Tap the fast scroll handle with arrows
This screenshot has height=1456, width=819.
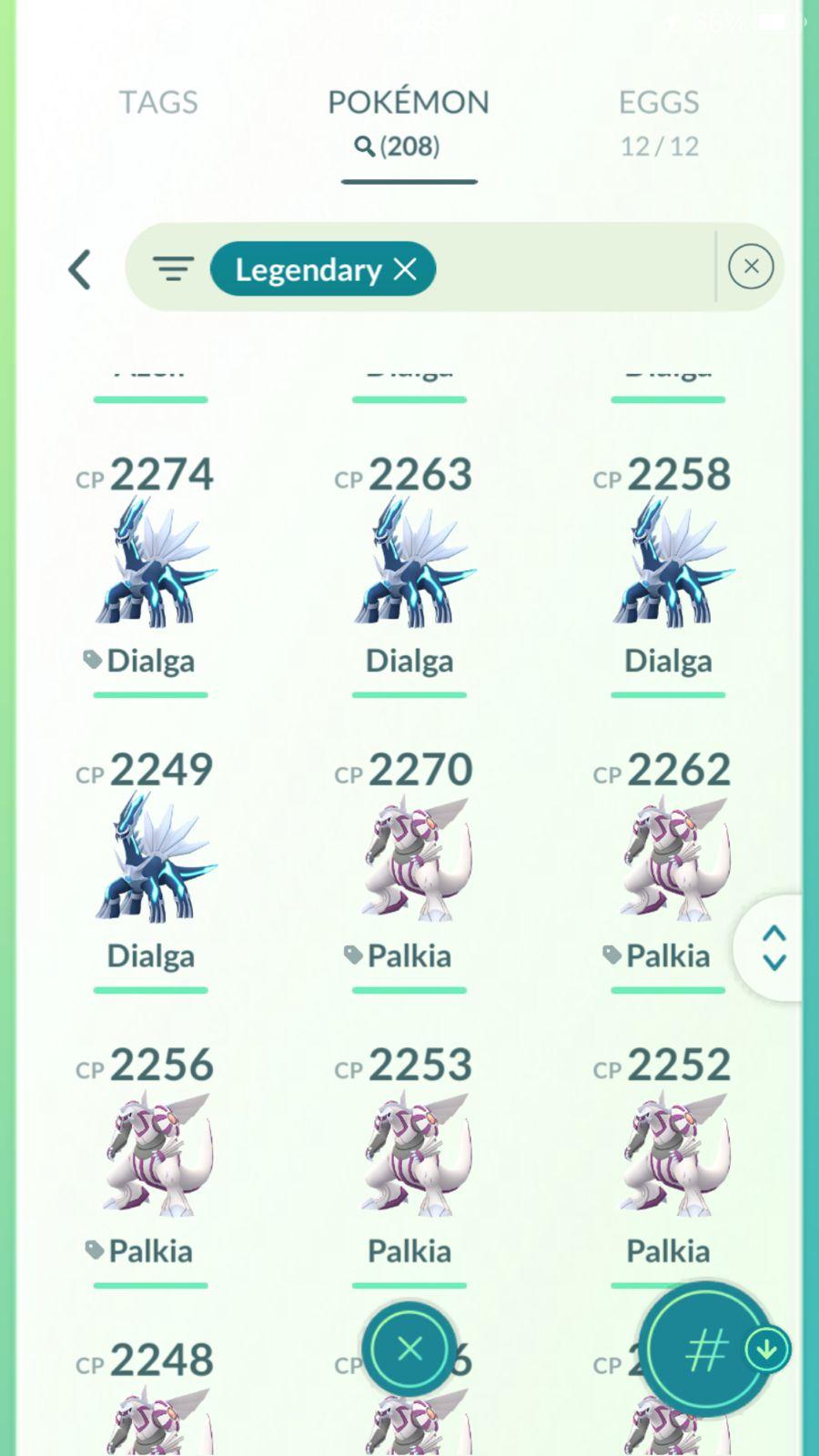pos(773,948)
